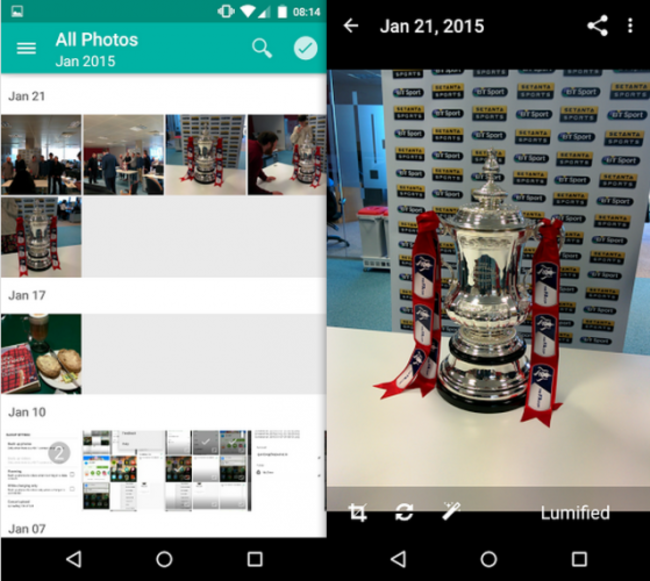Tap the checkmark circle in the header
Viewport: 650px width, 581px height.
(x=305, y=48)
